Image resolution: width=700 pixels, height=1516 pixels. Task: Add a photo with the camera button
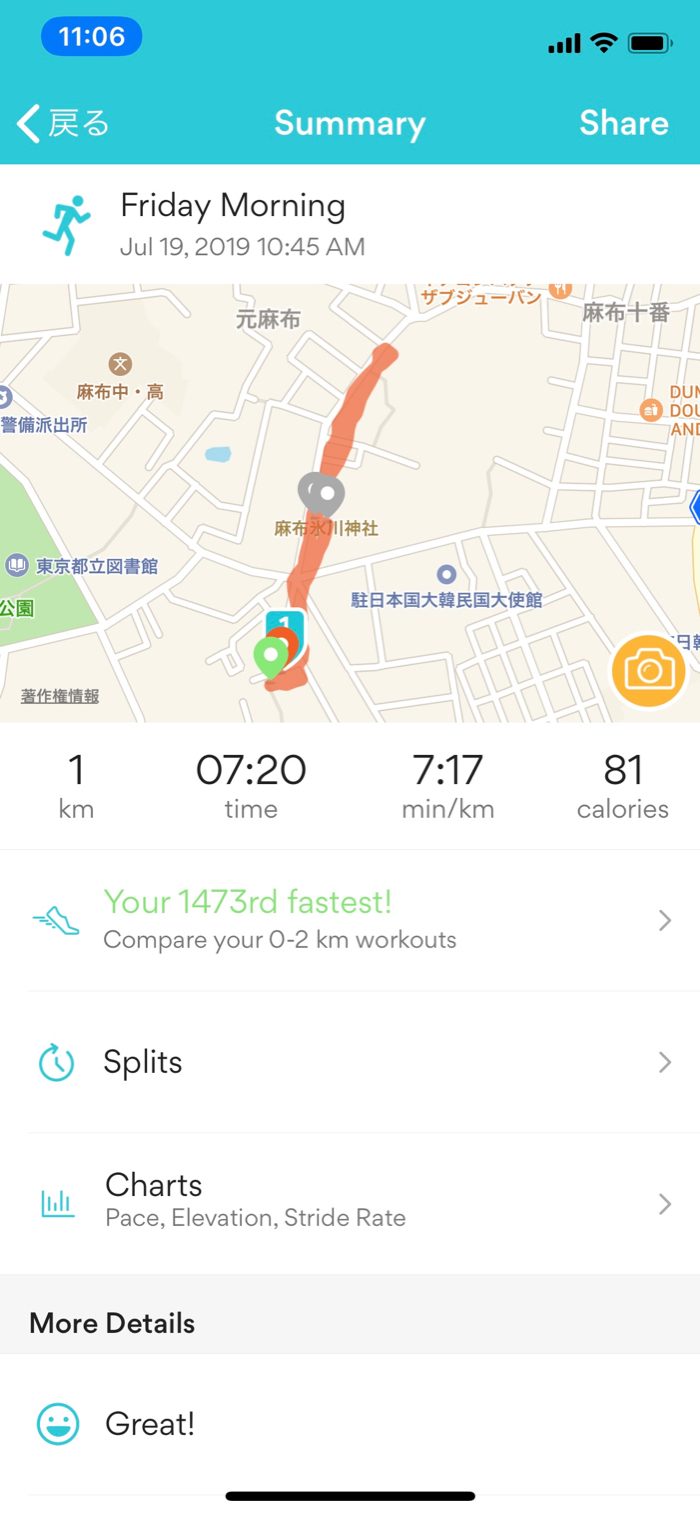[x=649, y=670]
